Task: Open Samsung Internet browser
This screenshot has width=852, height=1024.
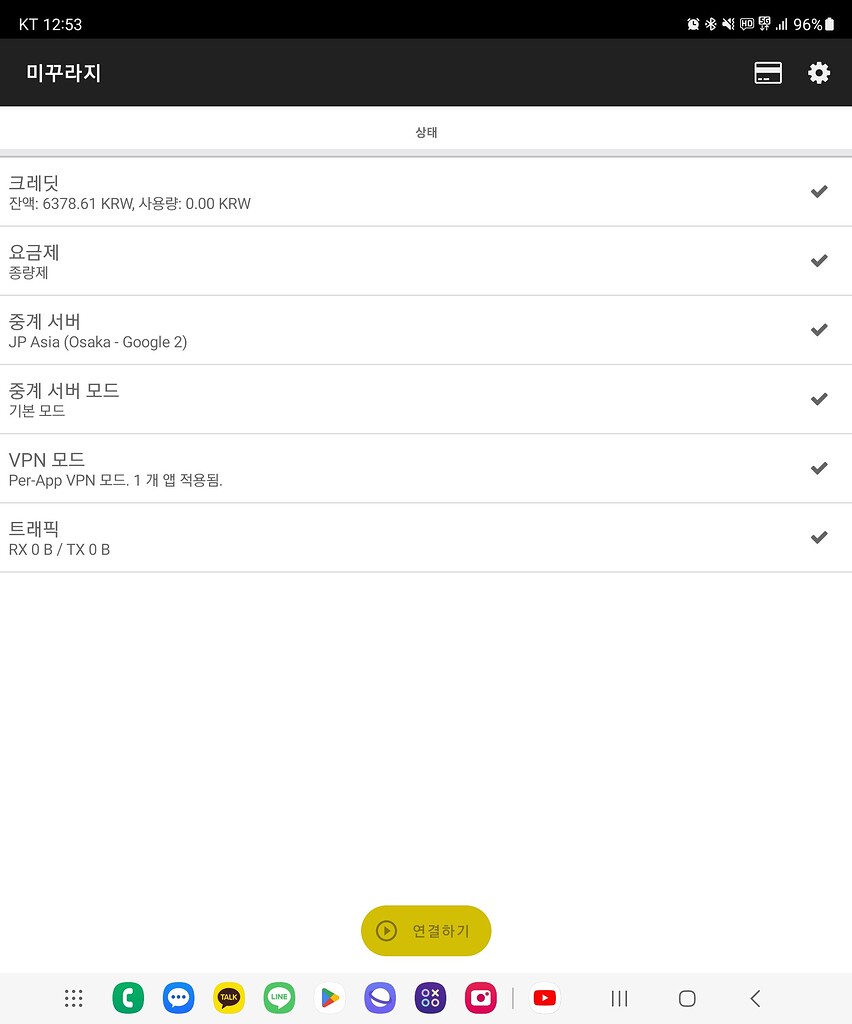Action: (380, 997)
